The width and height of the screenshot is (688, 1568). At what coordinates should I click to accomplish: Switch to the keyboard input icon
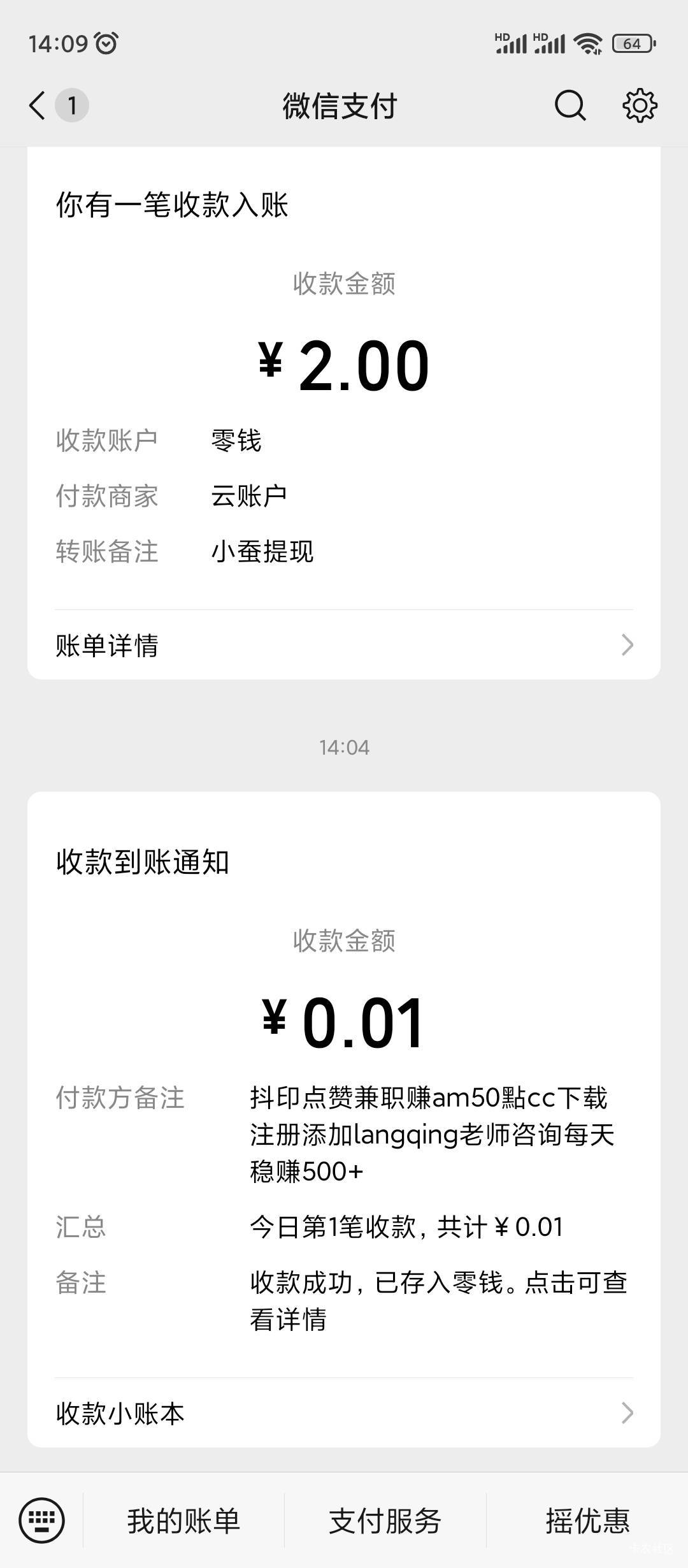click(x=42, y=1520)
